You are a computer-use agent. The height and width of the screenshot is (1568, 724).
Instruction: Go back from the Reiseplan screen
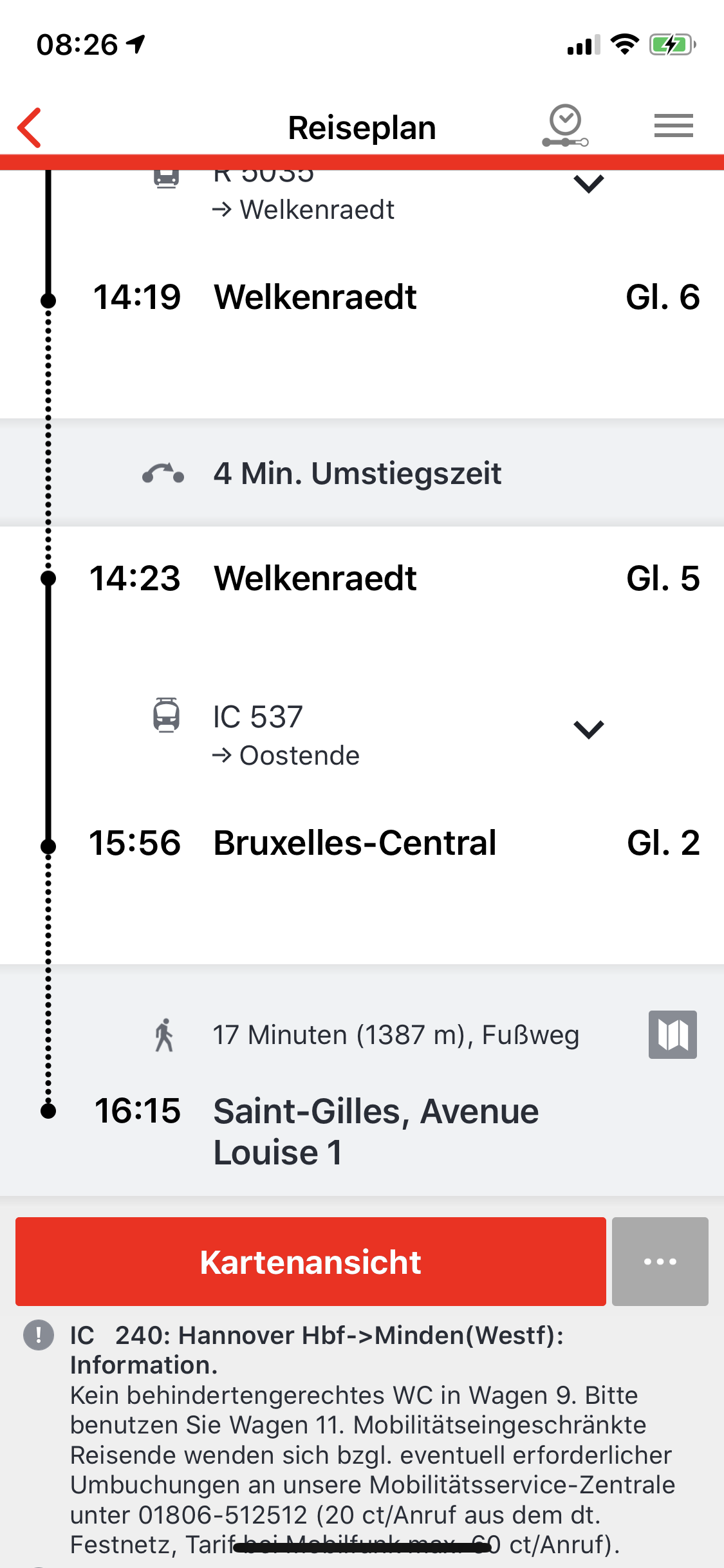(30, 128)
